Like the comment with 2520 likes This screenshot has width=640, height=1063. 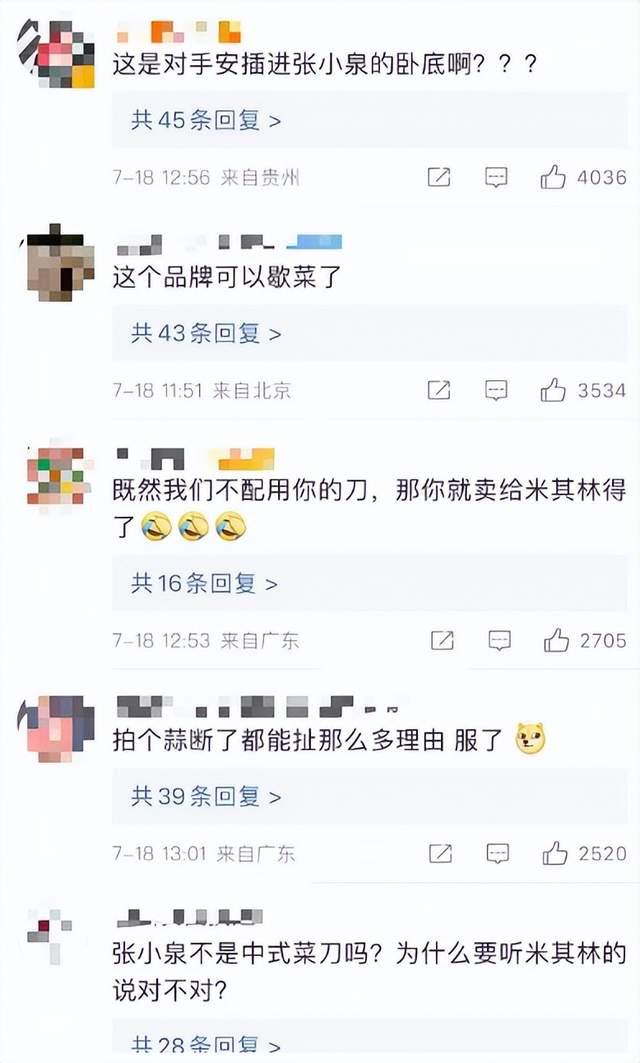tap(553, 854)
